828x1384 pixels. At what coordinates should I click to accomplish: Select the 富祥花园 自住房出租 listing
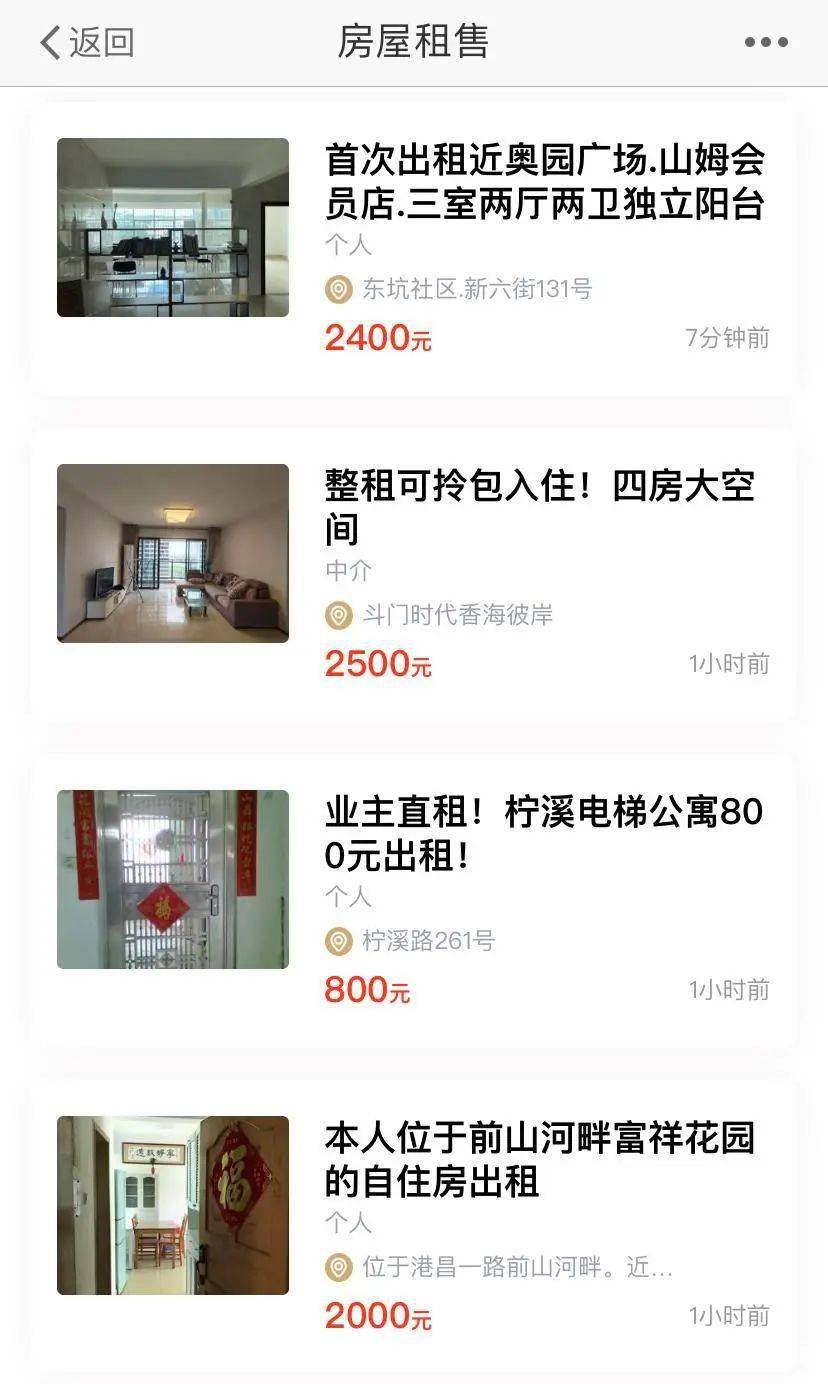pyautogui.click(x=539, y=1160)
